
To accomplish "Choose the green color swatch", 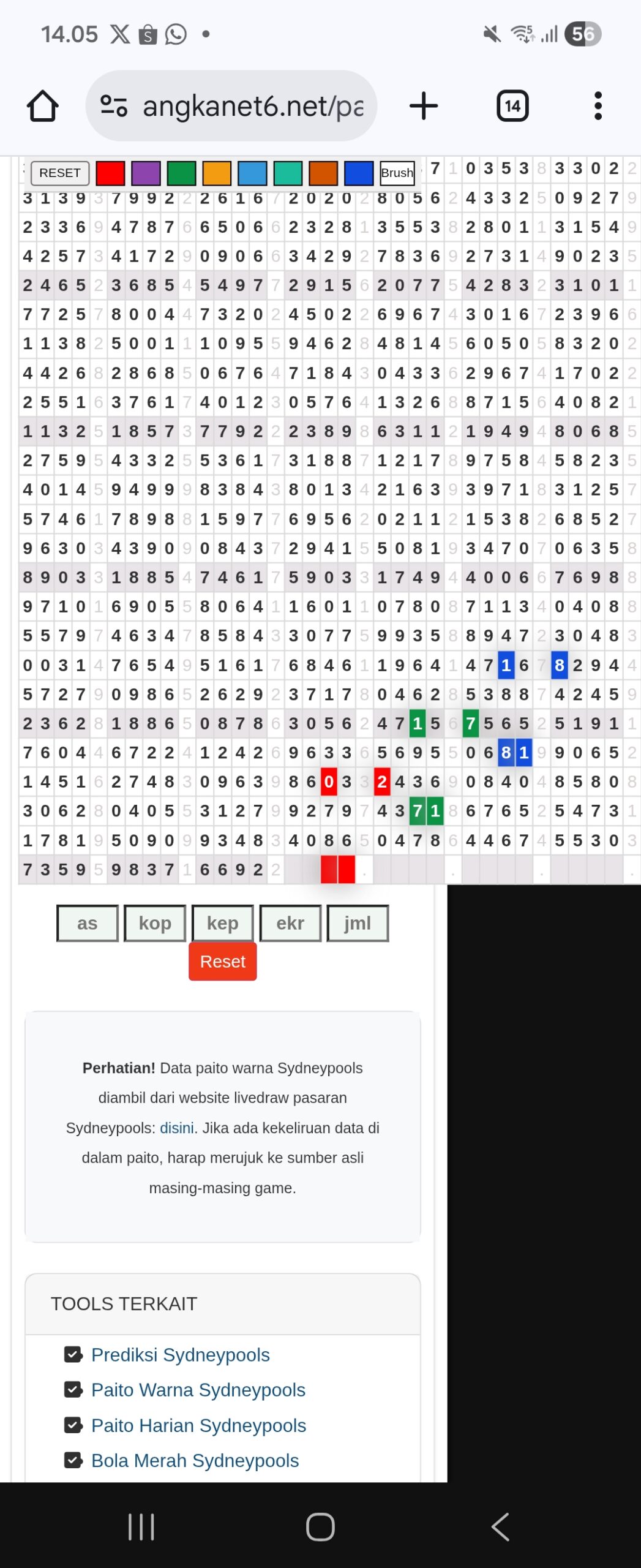I will point(181,173).
